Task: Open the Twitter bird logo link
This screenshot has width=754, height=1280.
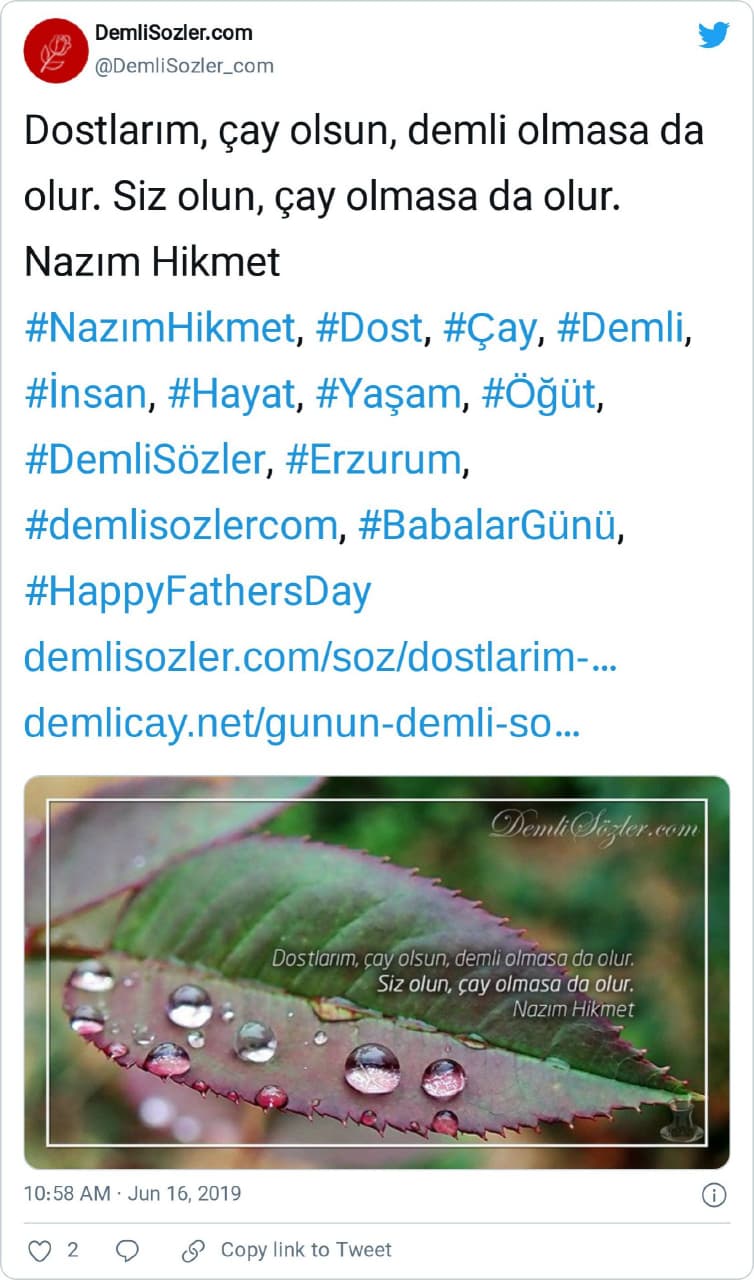Action: click(x=713, y=36)
